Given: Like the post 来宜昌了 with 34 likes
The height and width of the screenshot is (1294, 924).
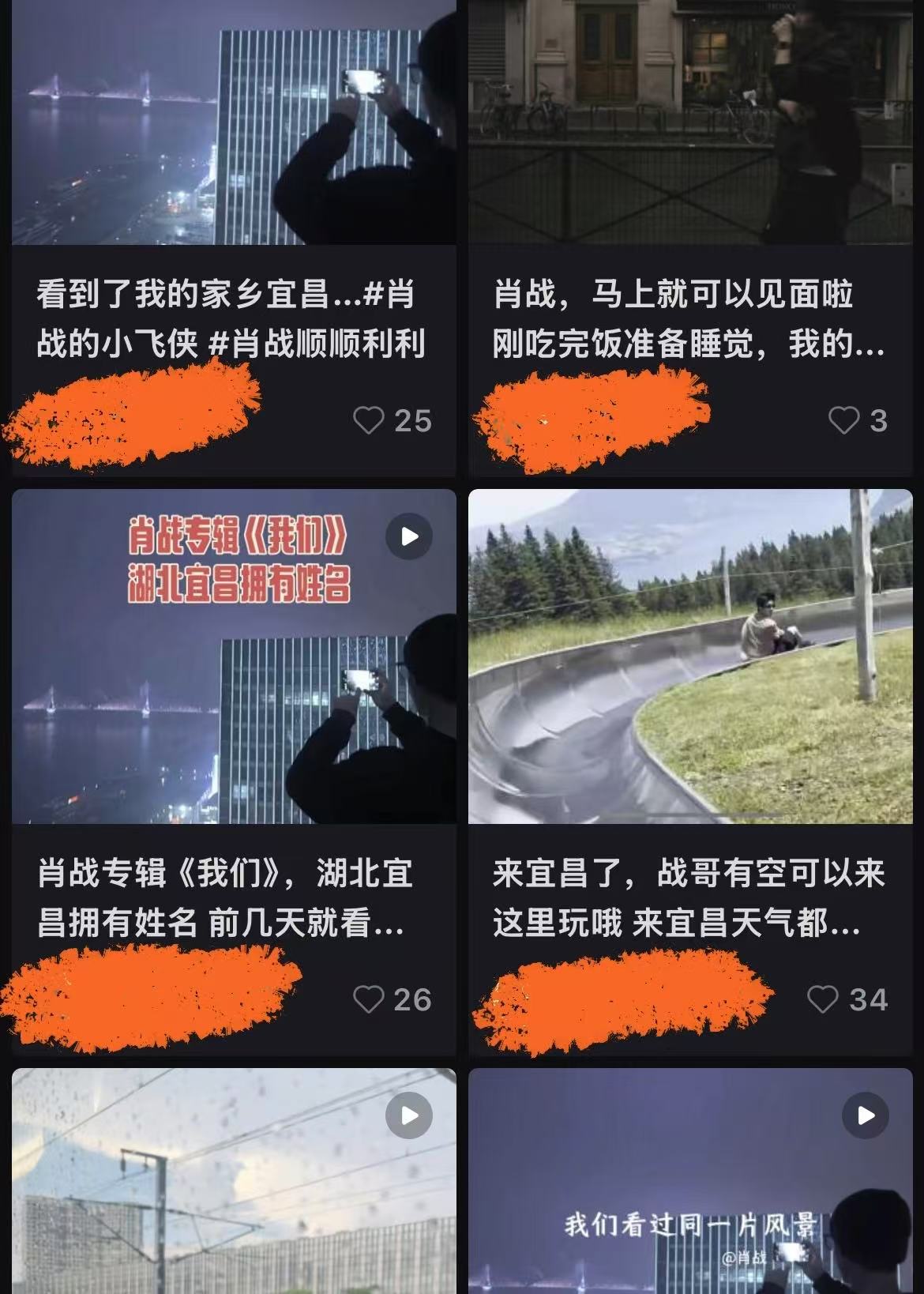Looking at the screenshot, I should pos(822,999).
